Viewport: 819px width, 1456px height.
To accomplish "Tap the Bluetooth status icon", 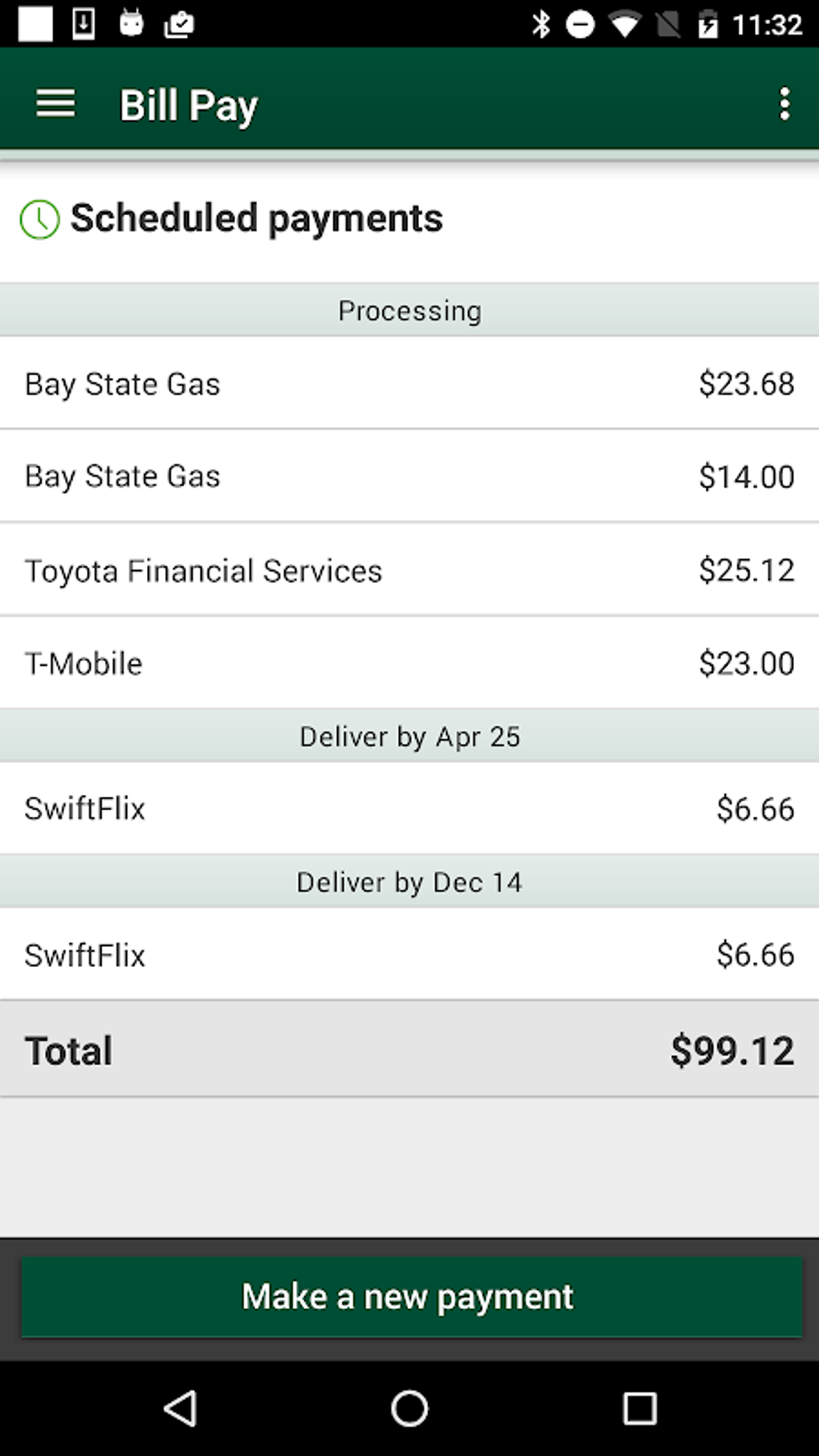I will click(542, 23).
